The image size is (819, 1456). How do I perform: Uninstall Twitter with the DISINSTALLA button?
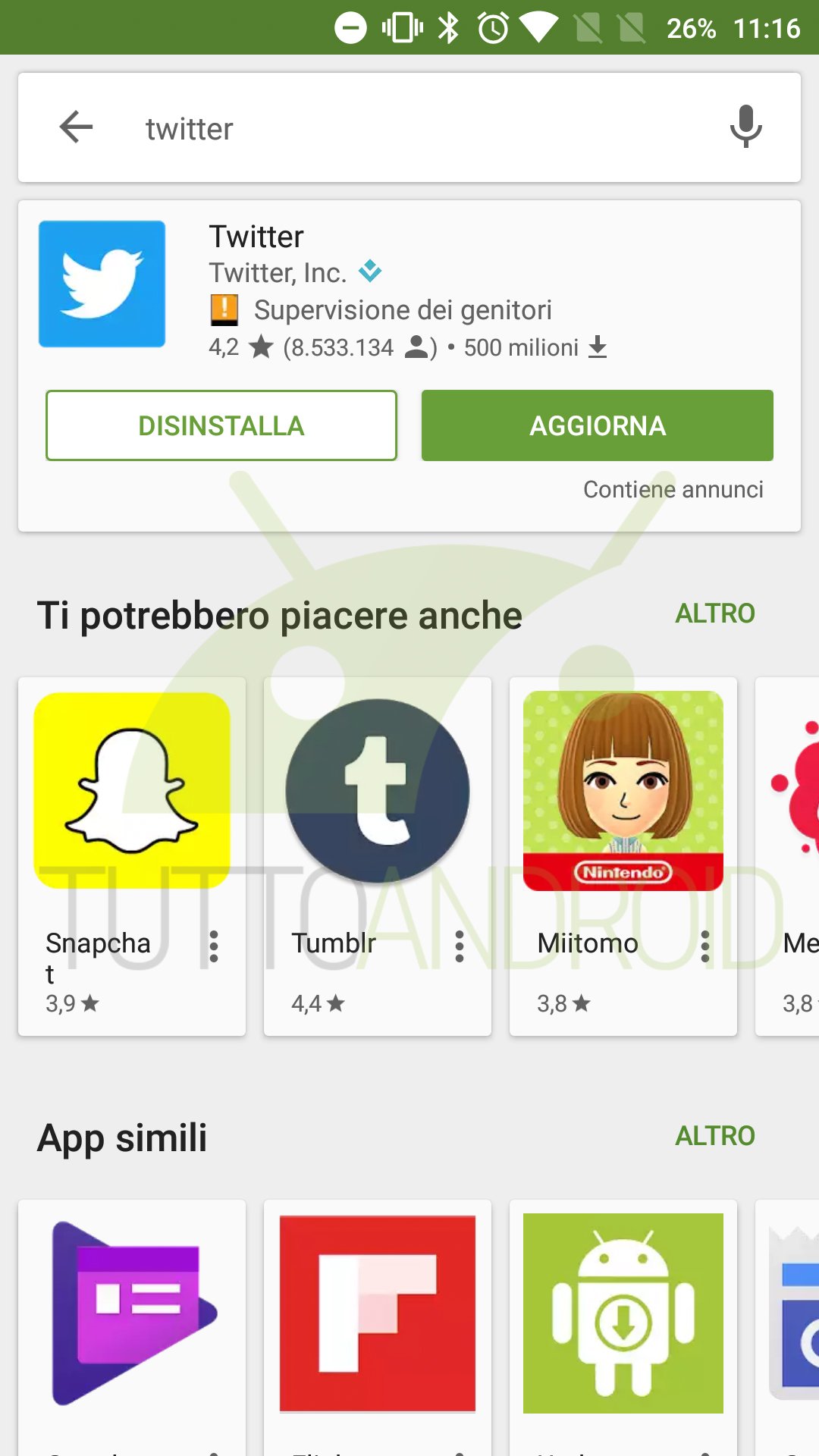click(x=221, y=425)
